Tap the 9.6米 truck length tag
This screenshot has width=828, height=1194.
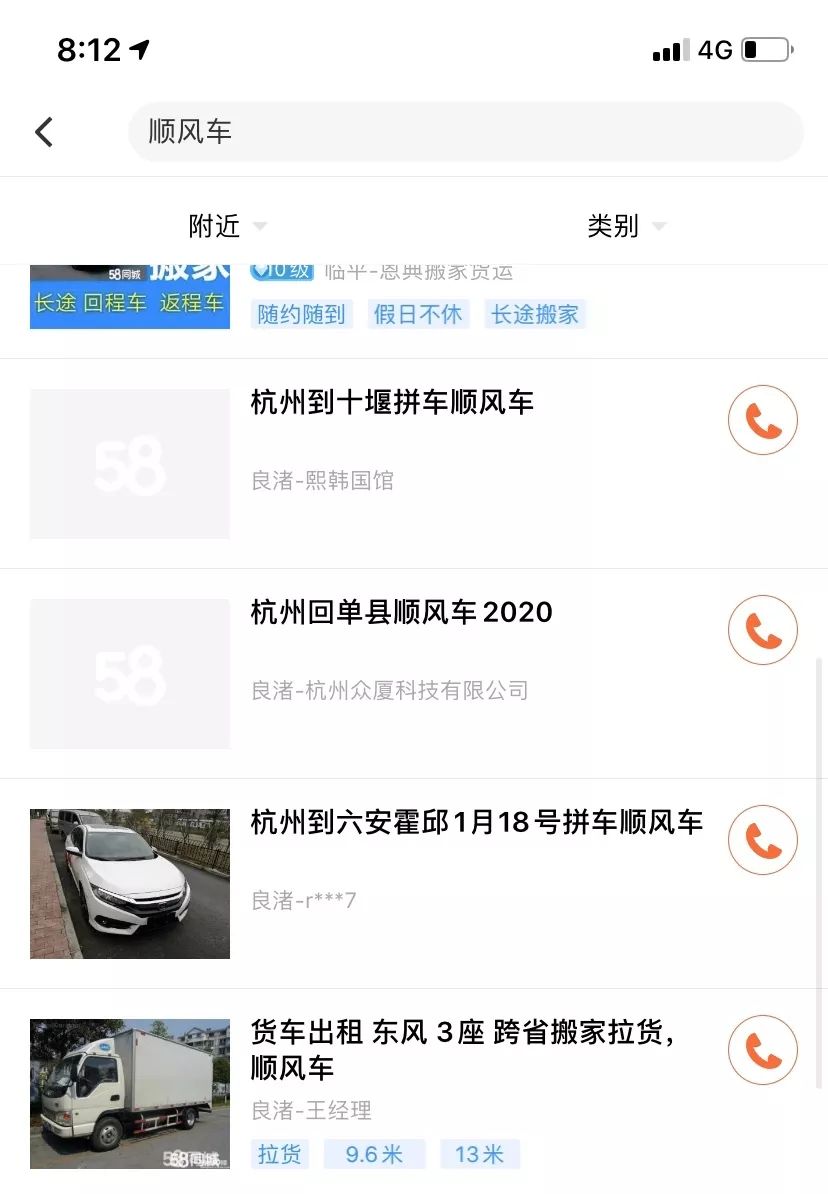374,1154
